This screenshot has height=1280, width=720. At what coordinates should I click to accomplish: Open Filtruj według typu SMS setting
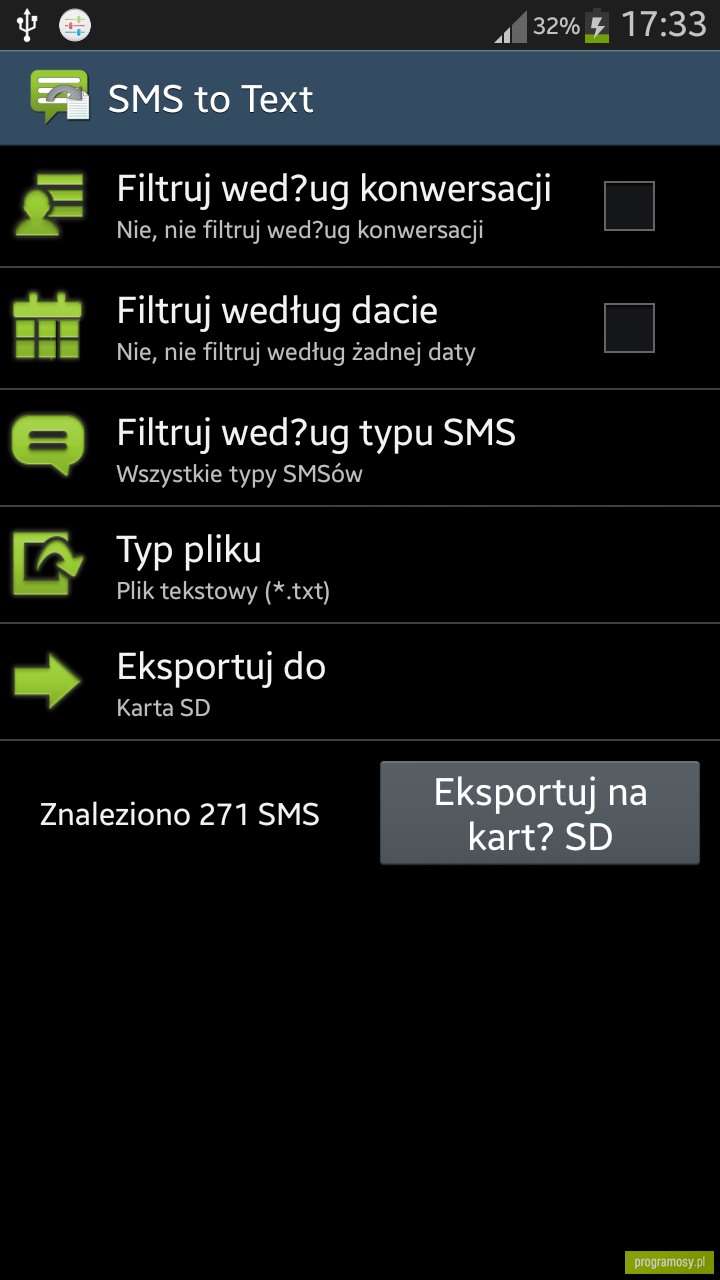(x=360, y=448)
